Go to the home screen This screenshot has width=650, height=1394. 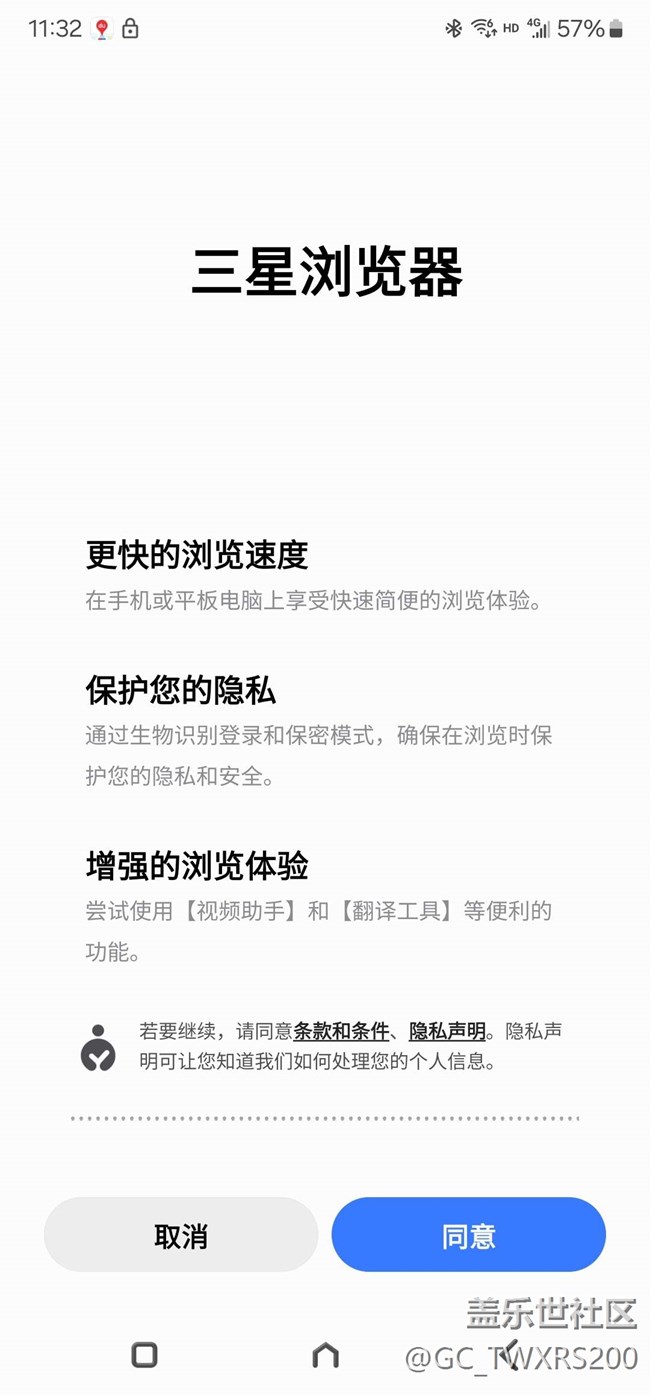pos(325,1355)
